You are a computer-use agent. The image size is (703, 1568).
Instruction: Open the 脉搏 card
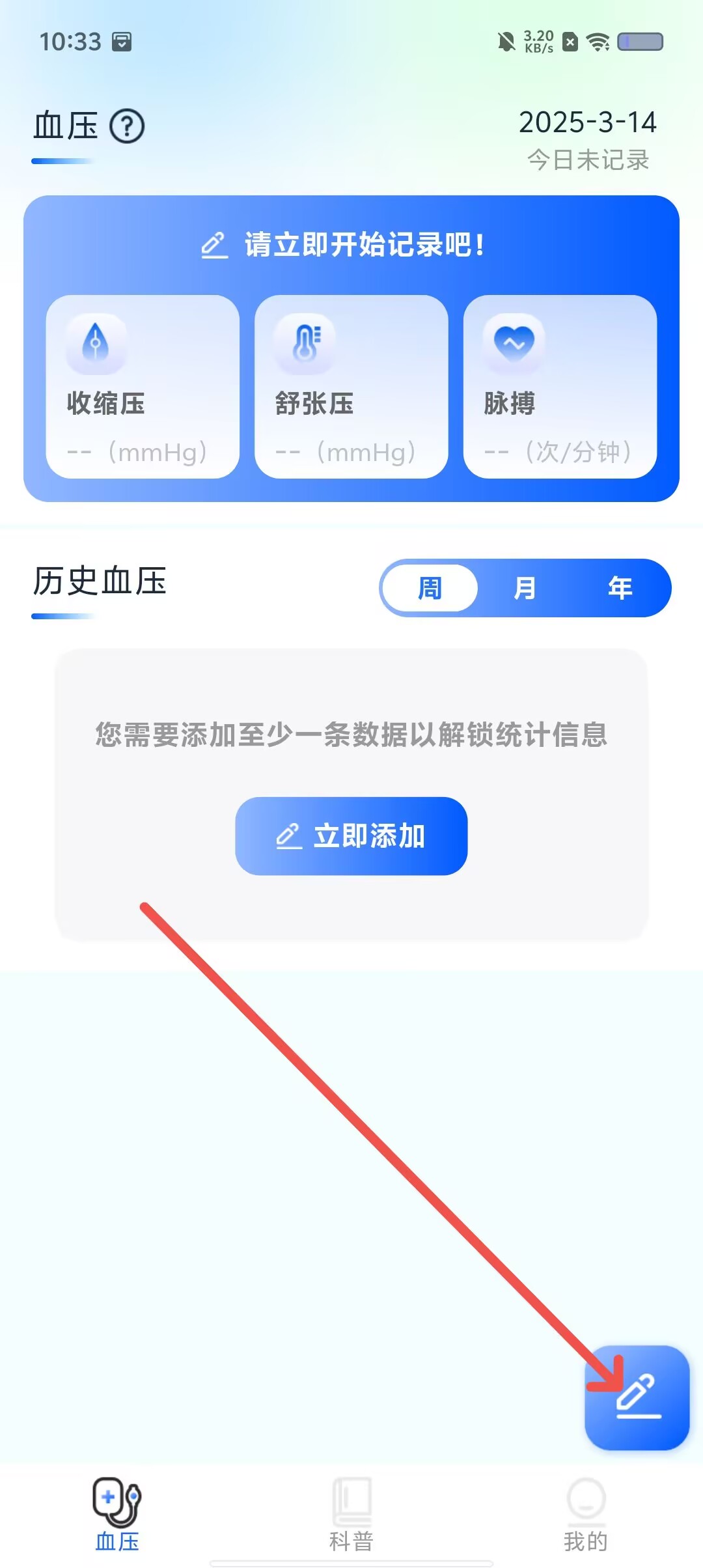(x=559, y=387)
